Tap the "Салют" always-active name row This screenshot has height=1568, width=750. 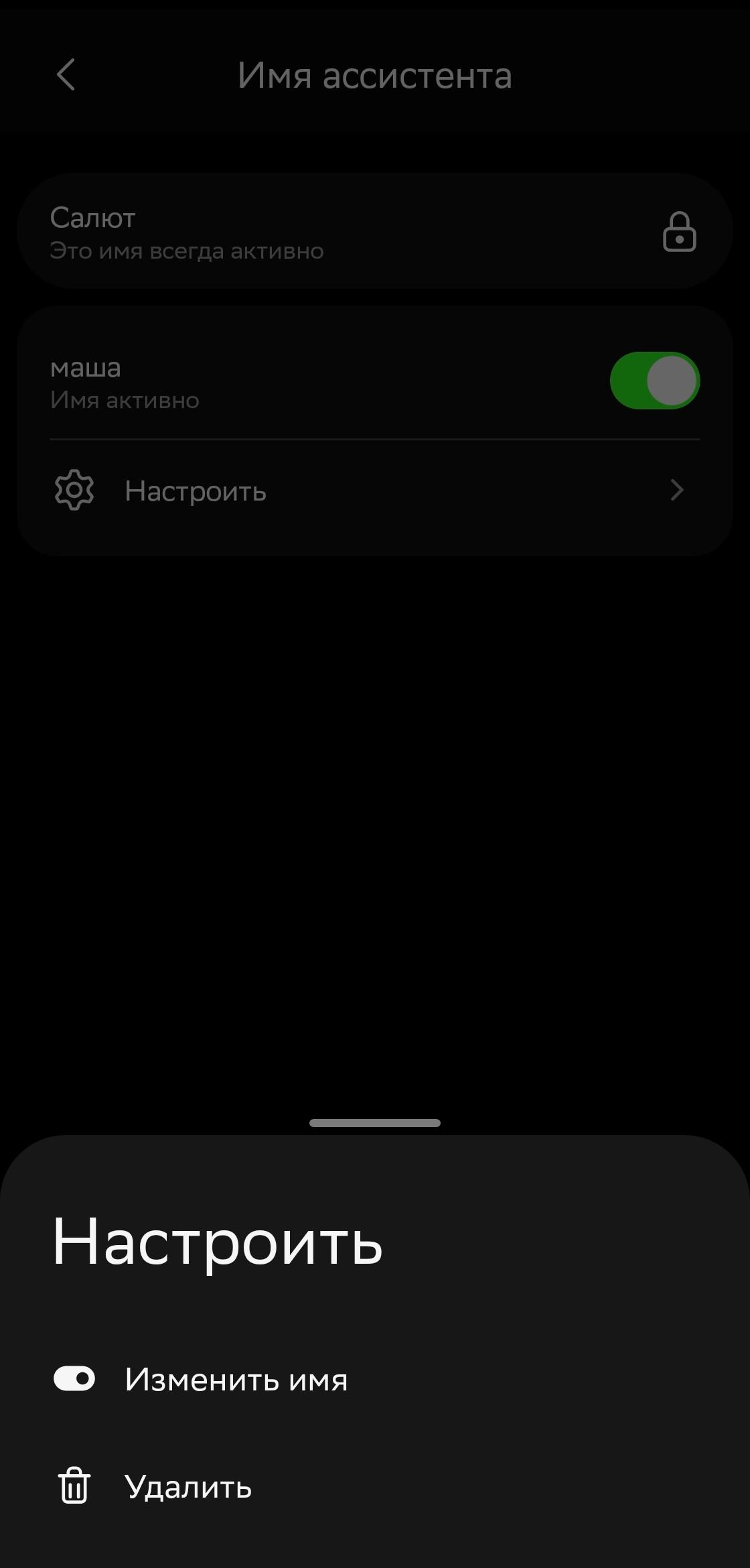375,231
